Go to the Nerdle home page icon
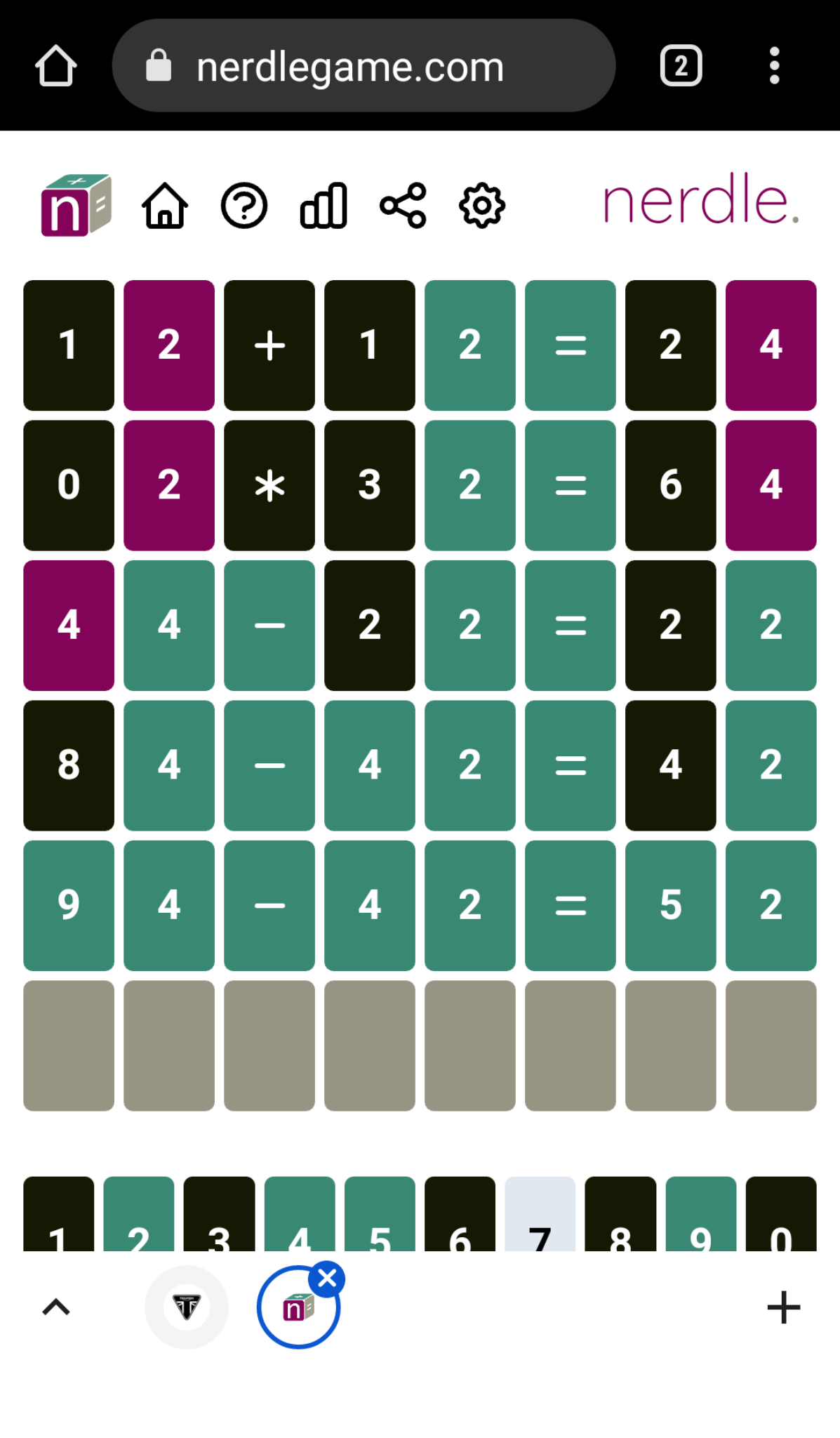This screenshot has height=1438, width=840. [x=165, y=206]
